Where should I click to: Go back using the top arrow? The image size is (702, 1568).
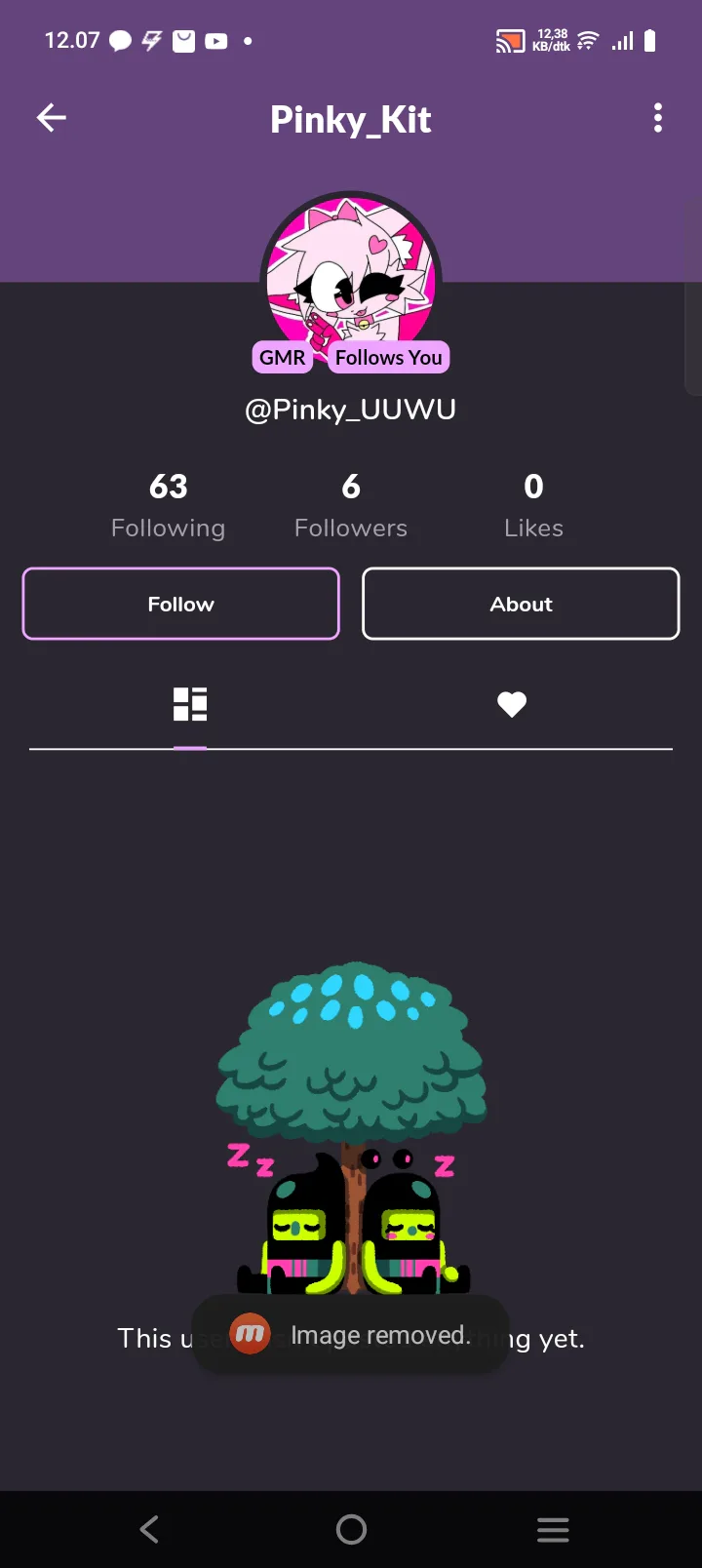click(x=52, y=119)
